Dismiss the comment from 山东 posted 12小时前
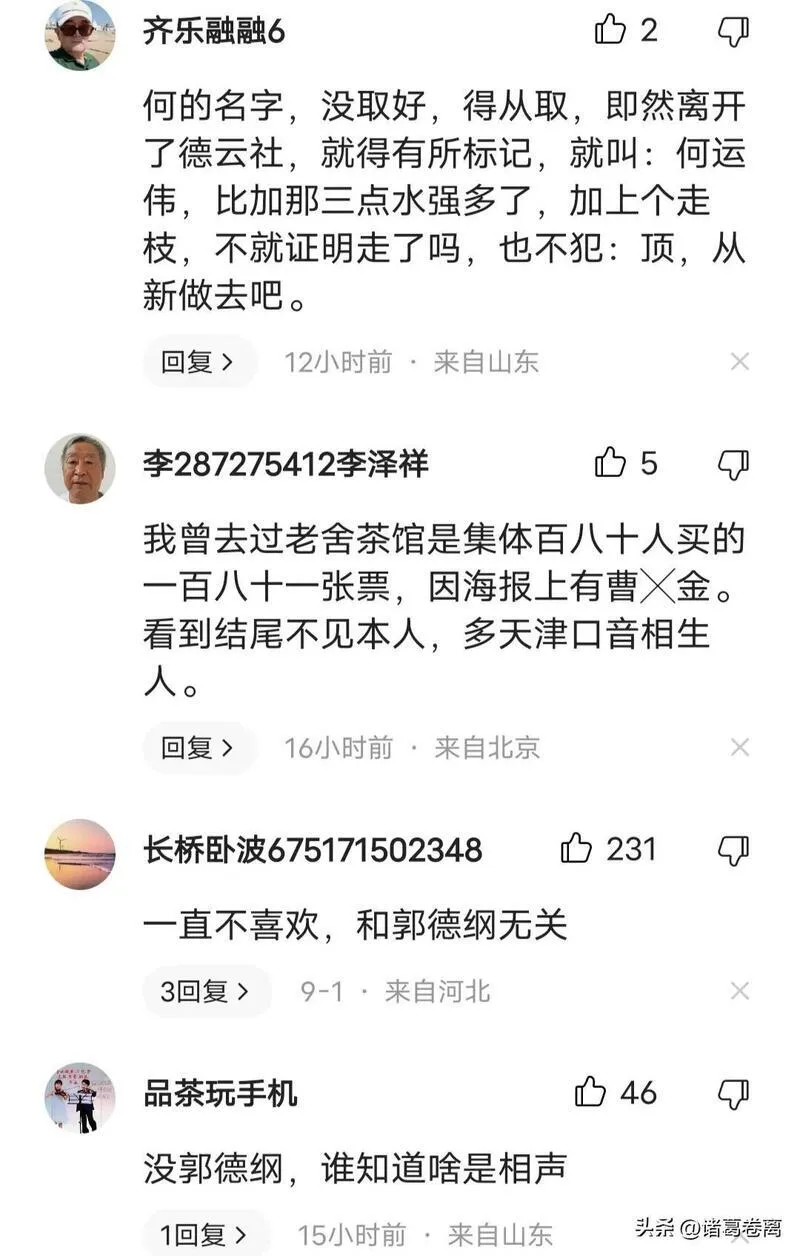 [x=739, y=362]
